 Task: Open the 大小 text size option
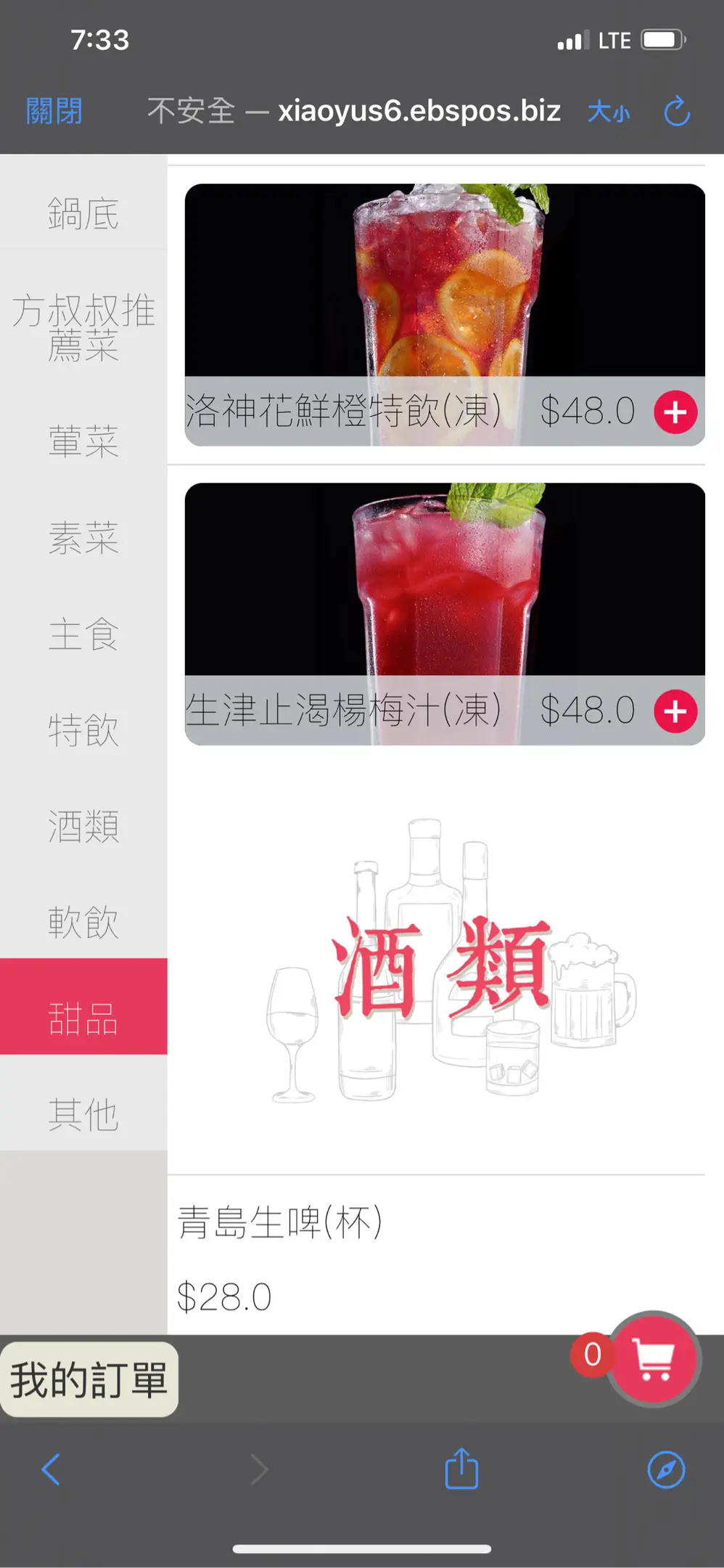point(608,113)
